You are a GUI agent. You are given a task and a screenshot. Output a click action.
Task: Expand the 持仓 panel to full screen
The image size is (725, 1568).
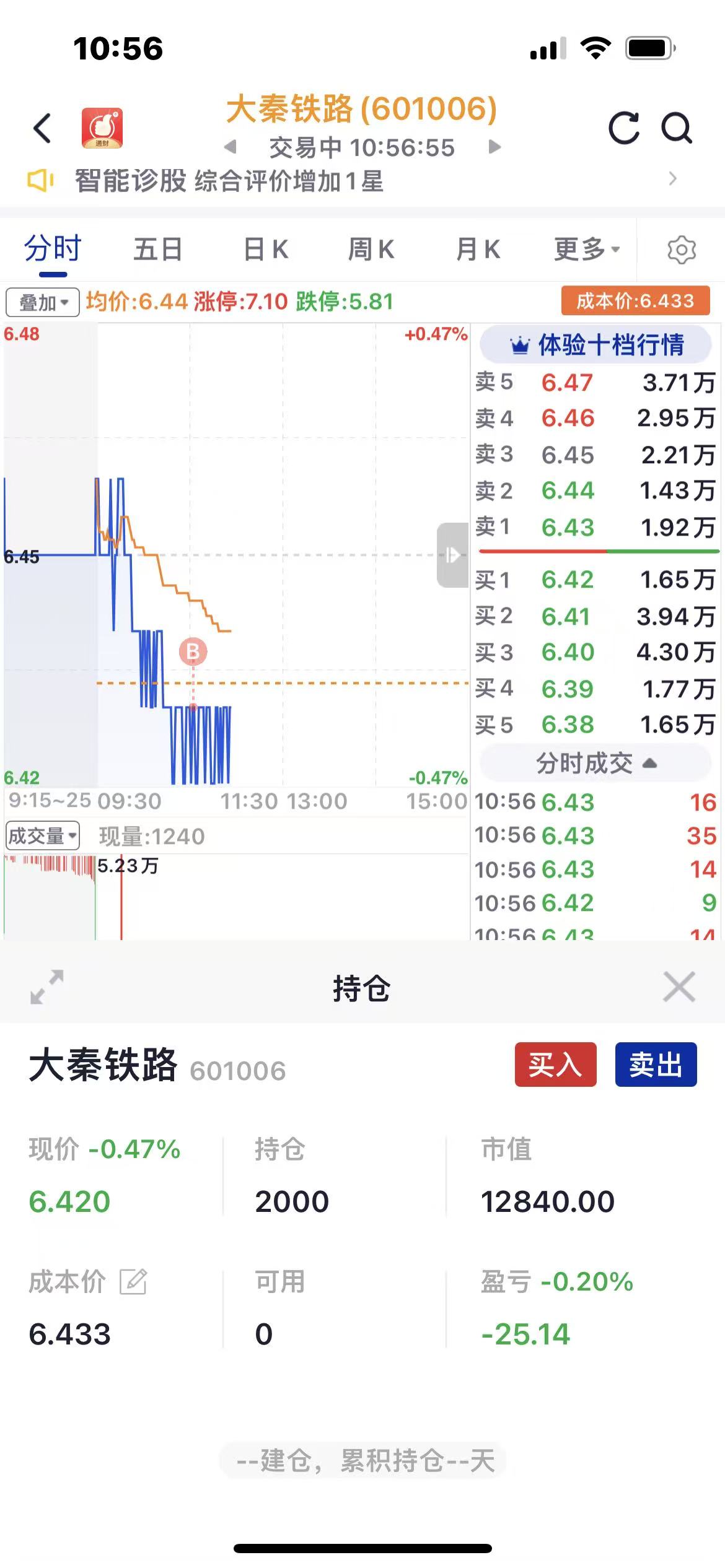click(x=47, y=987)
